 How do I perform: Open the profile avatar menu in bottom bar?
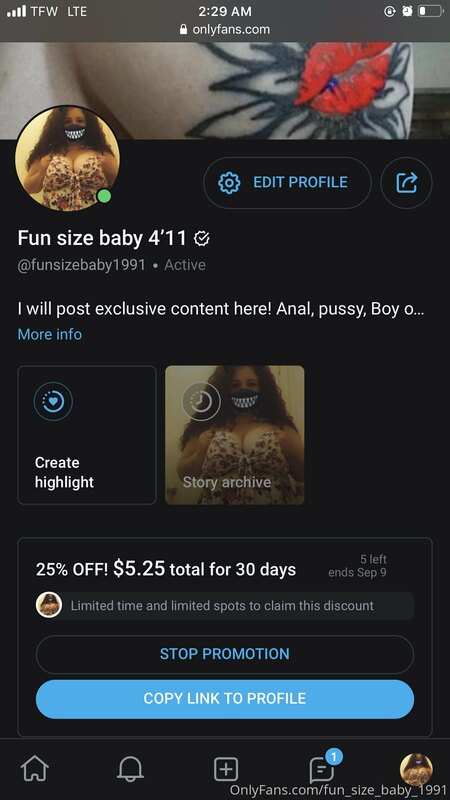(416, 769)
